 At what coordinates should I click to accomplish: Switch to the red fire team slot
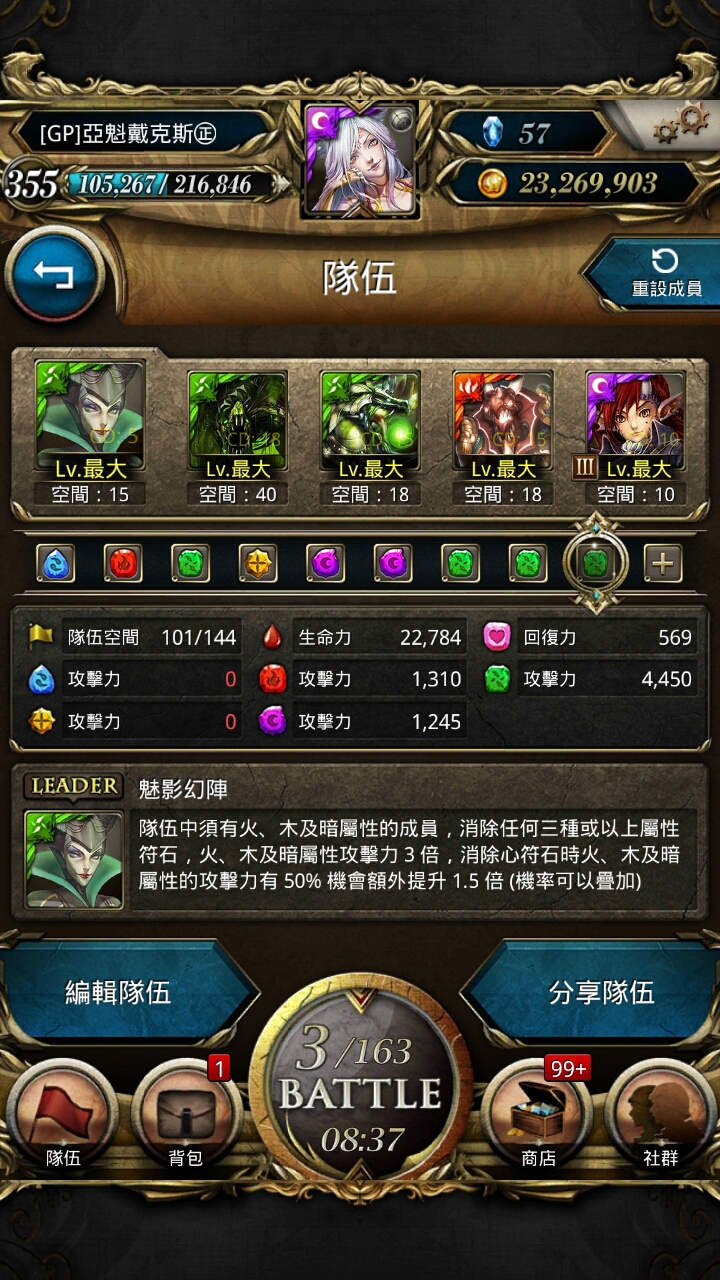[x=123, y=564]
